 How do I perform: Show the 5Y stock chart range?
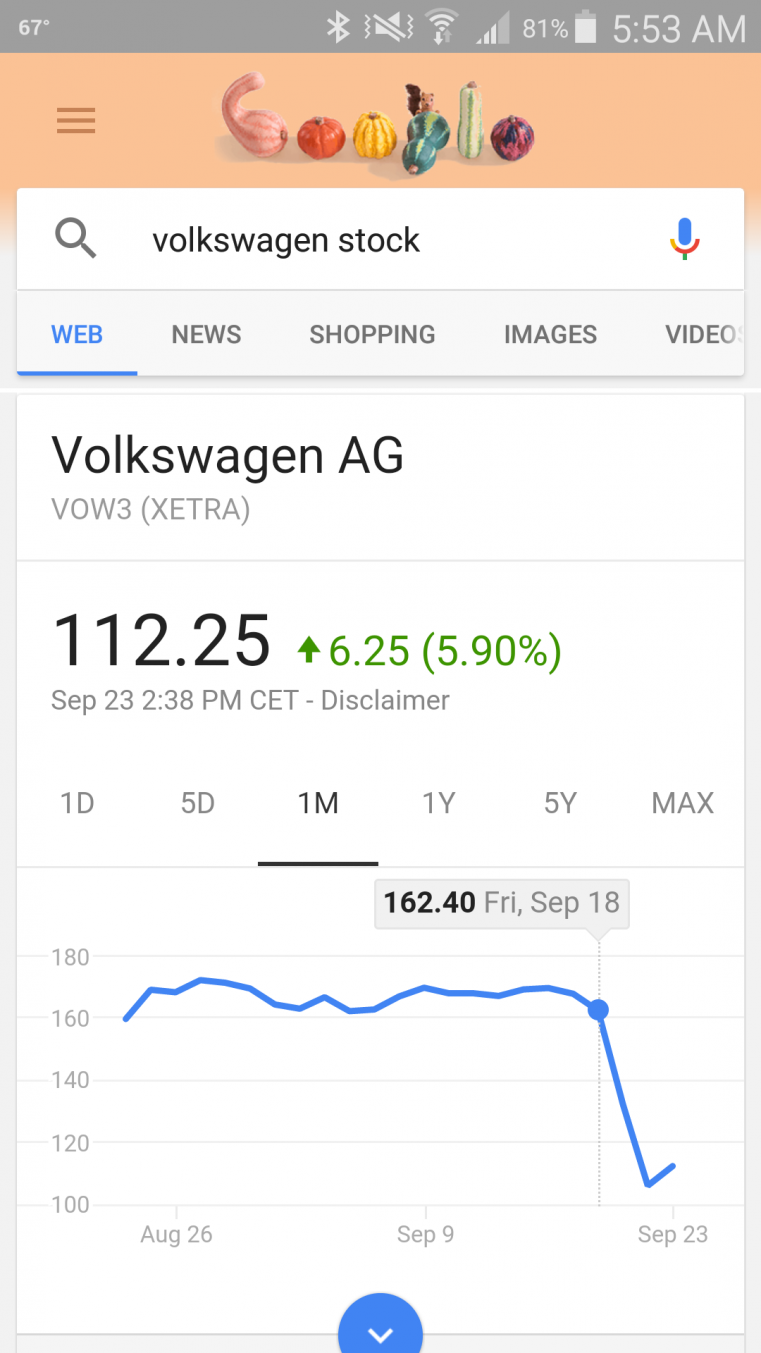pos(560,803)
